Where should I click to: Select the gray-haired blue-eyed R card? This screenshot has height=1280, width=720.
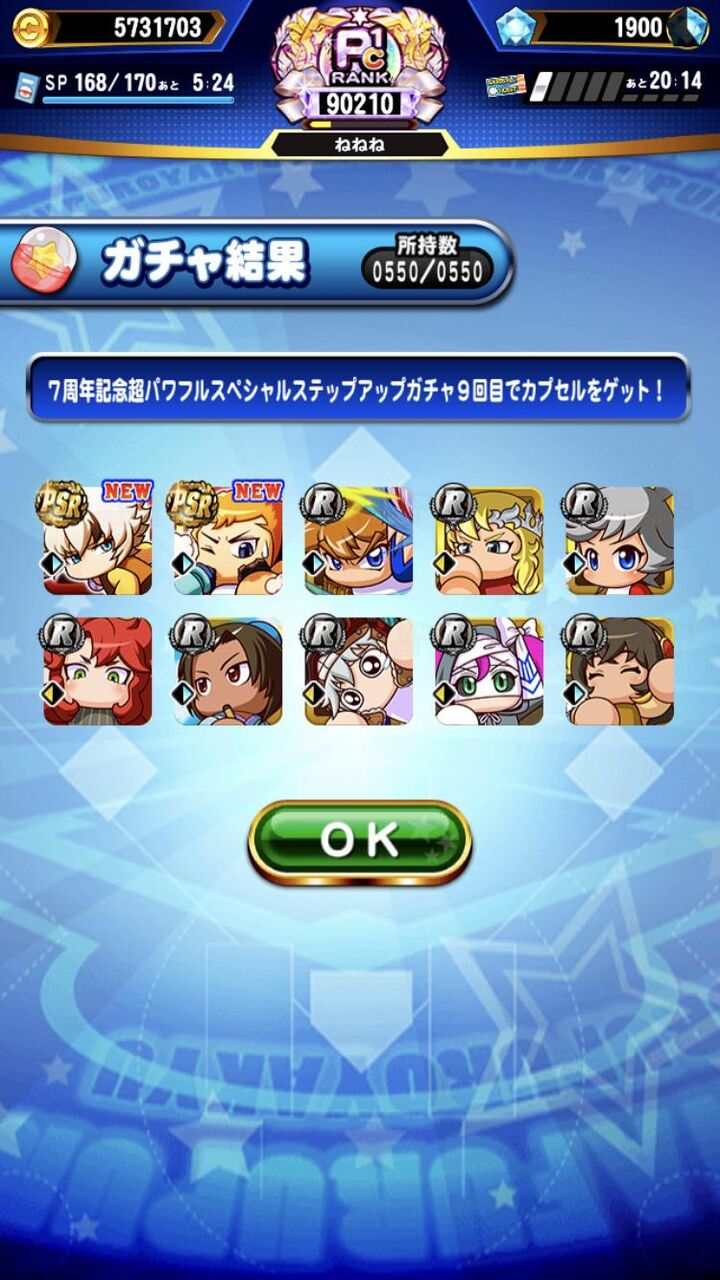[x=619, y=540]
